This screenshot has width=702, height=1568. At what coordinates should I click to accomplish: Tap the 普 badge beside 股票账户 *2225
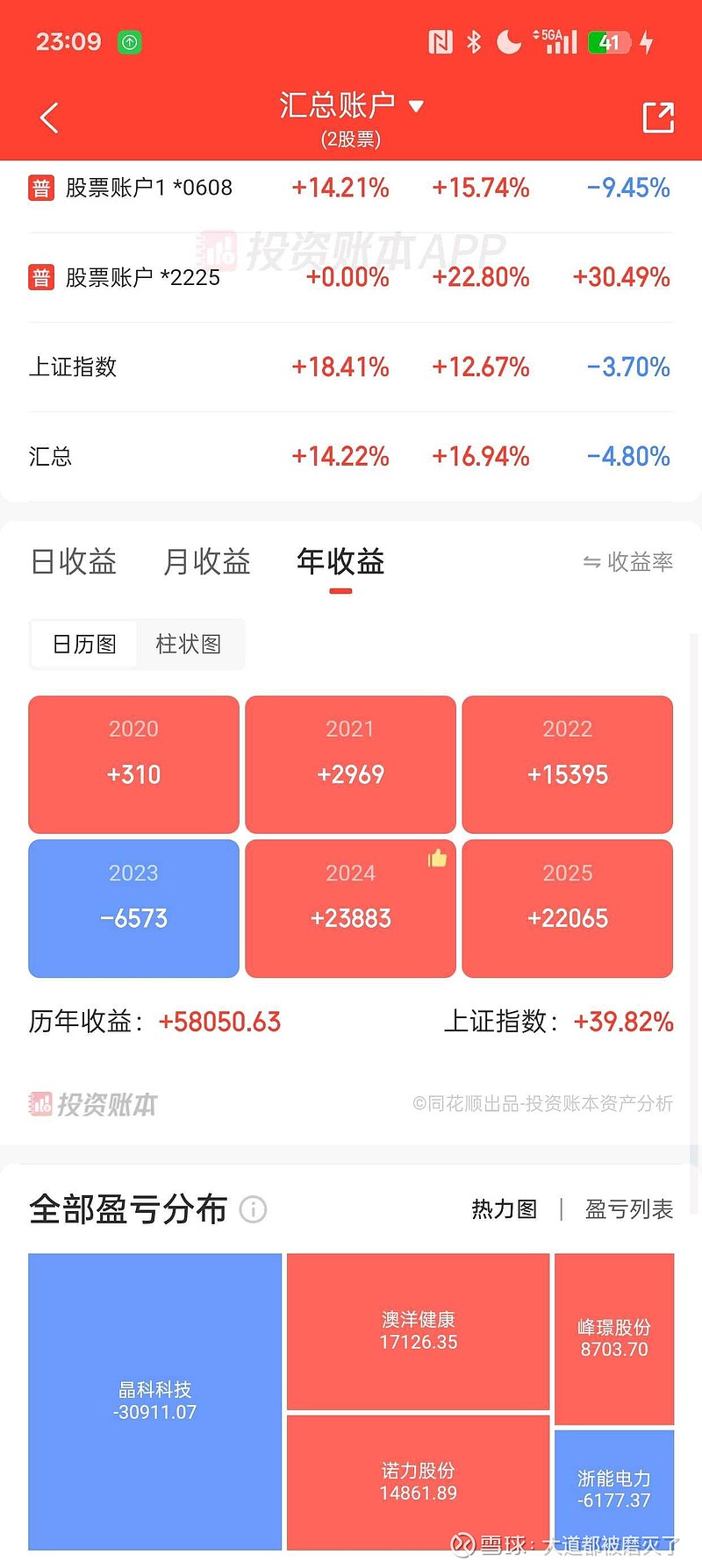[40, 277]
